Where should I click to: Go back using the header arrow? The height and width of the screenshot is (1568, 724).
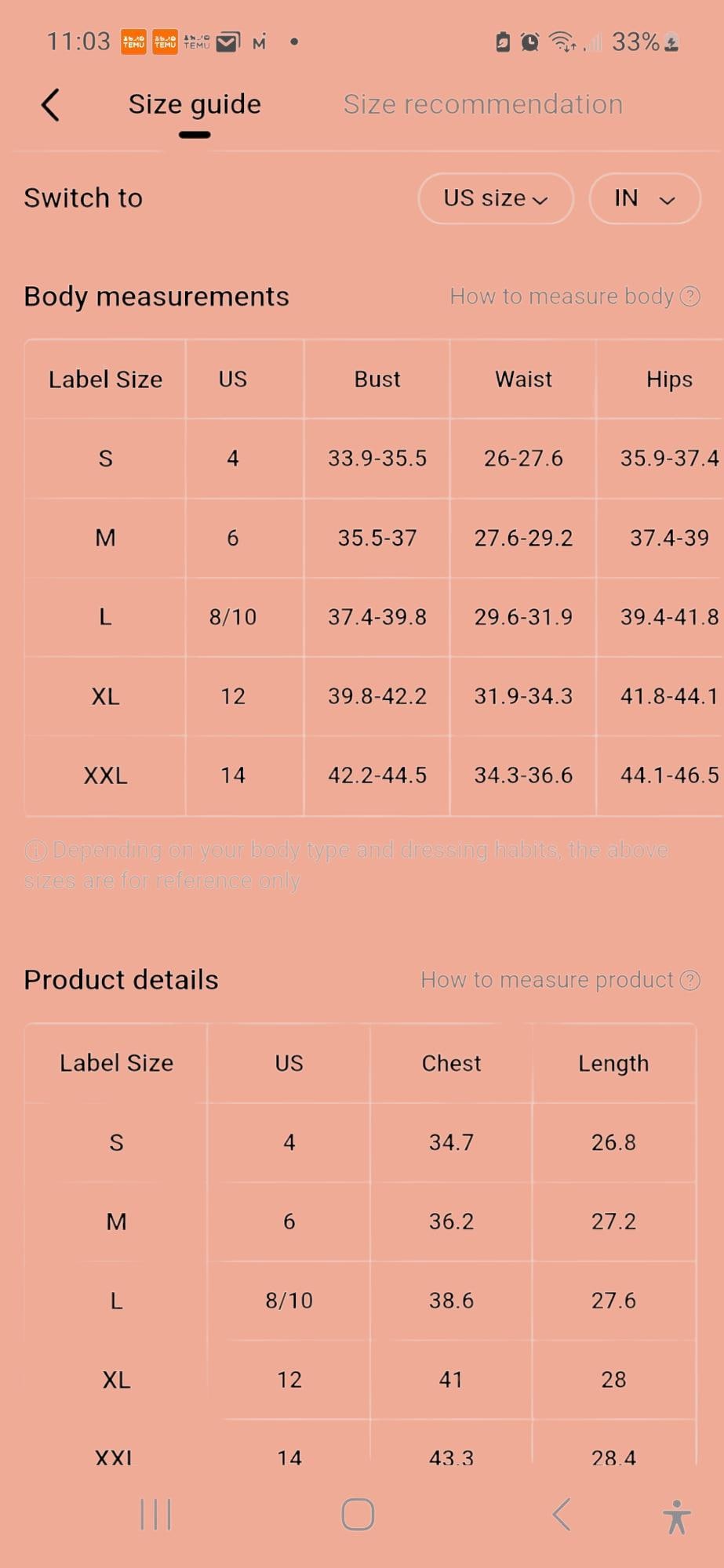tap(50, 104)
